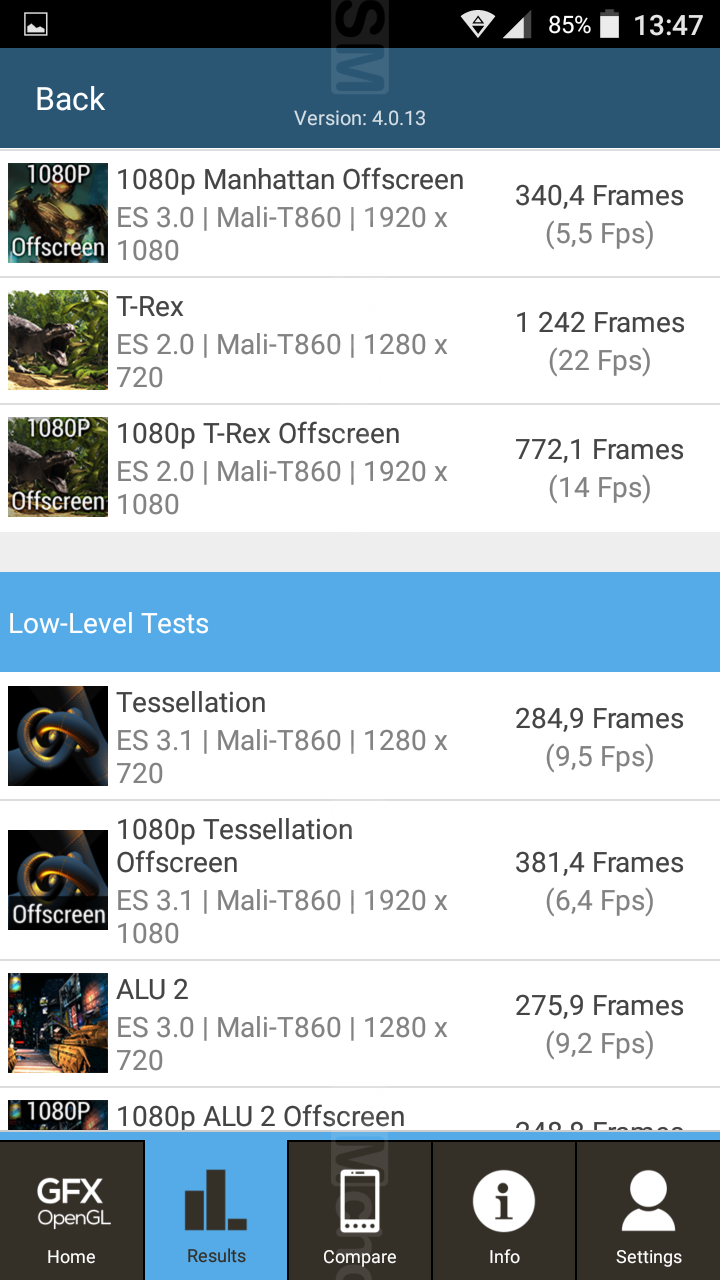720x1280 pixels.
Task: Select the Results tab
Action: pos(216,1212)
